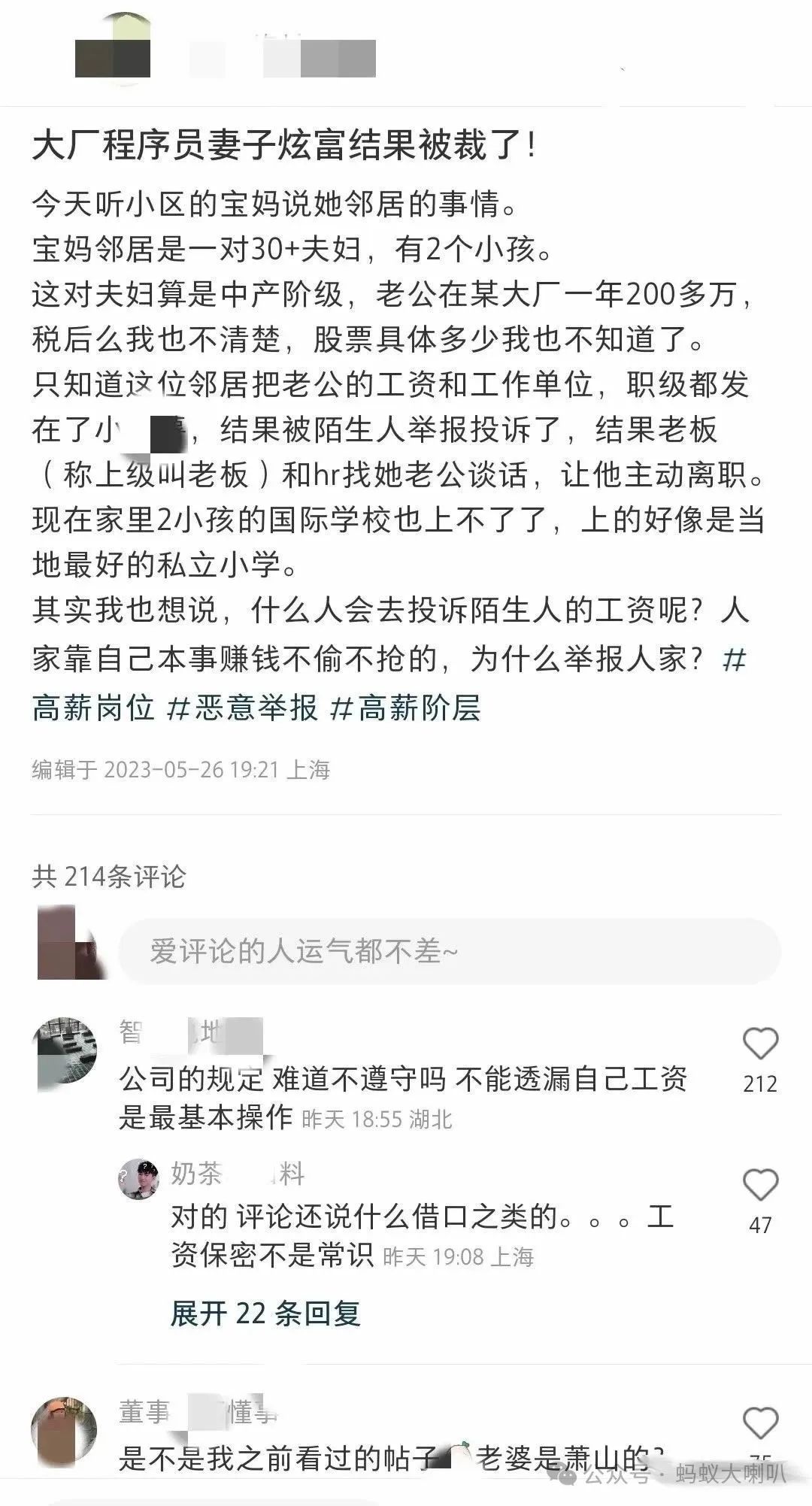Open the comment box 爱评论的人运气都不差
This screenshot has width=812, height=1506.
point(449,952)
